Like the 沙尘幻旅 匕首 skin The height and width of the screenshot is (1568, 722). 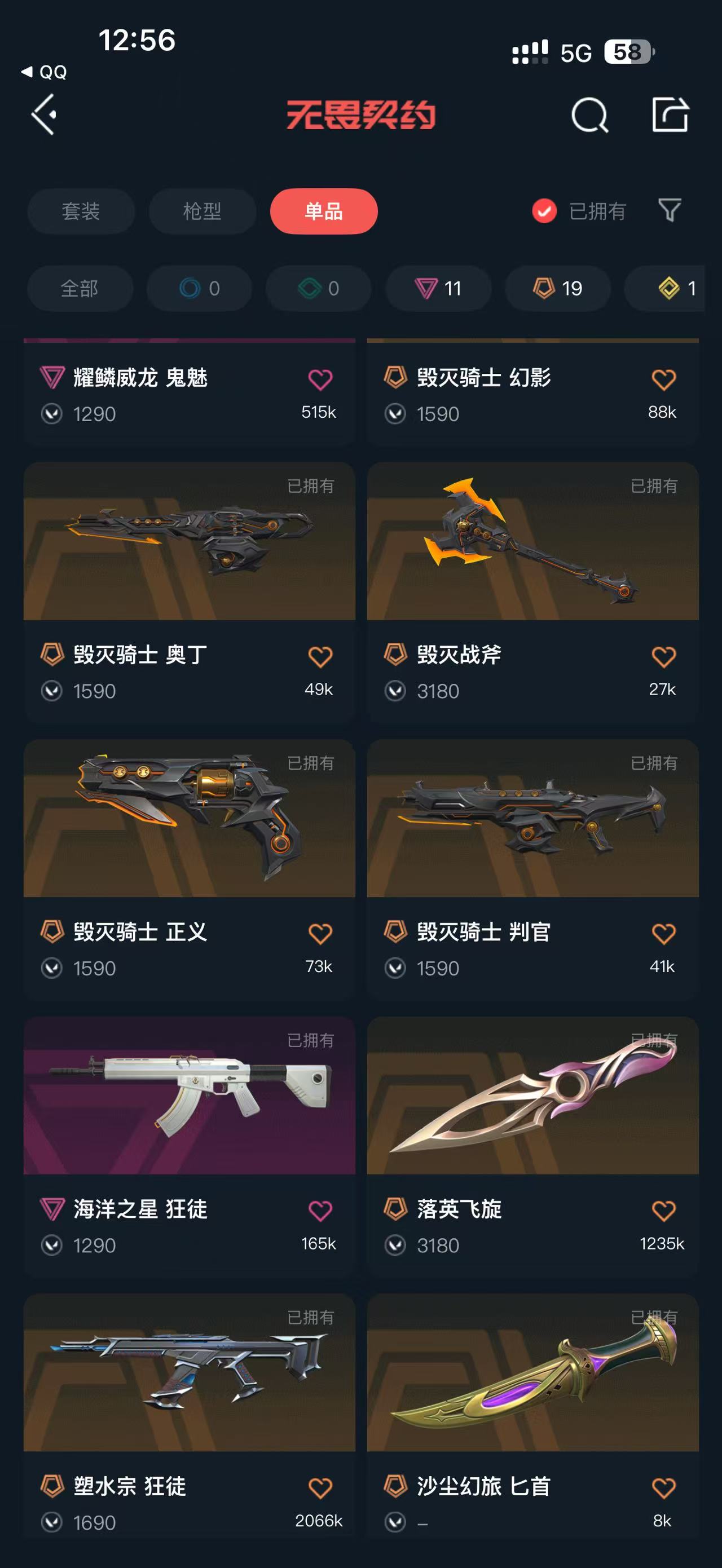coord(663,1489)
